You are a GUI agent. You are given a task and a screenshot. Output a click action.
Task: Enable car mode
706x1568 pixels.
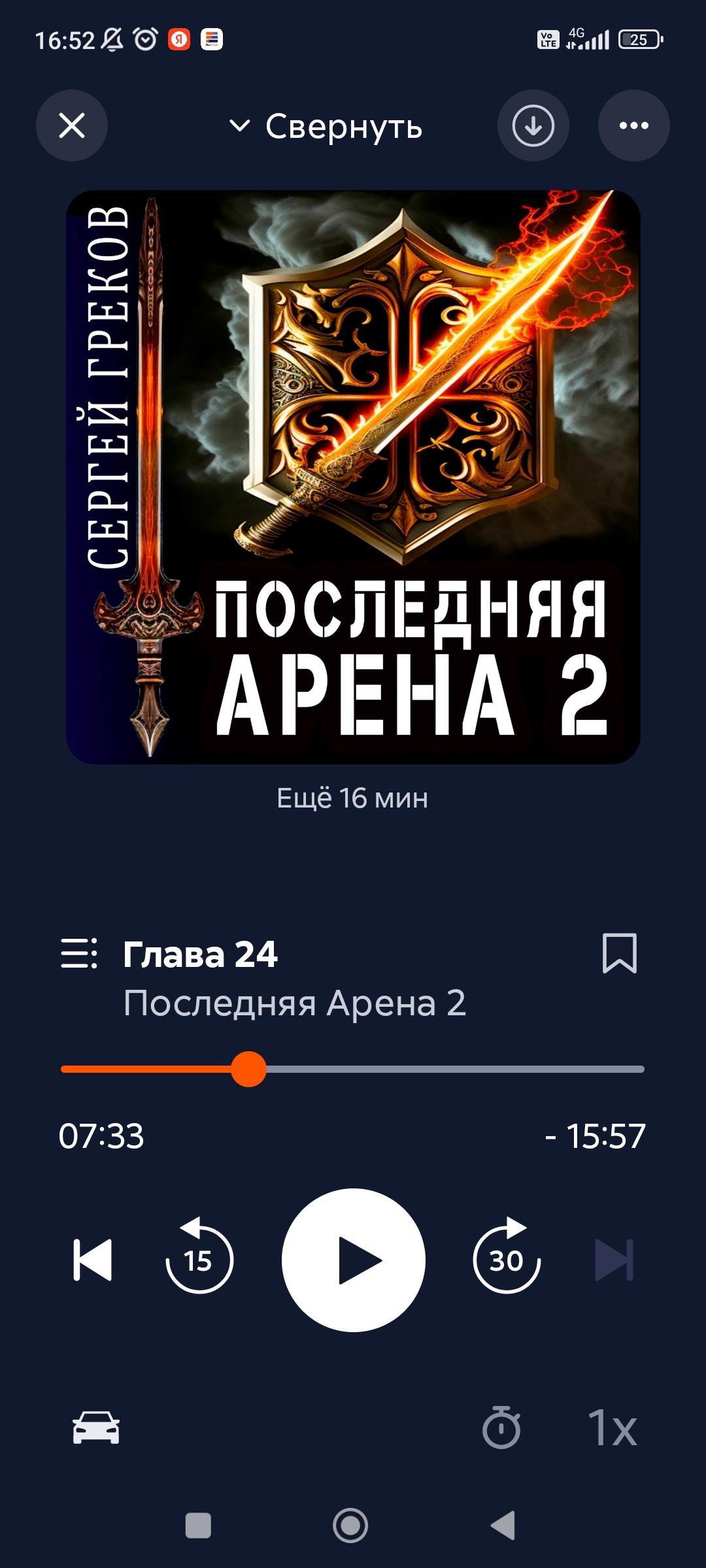point(96,1427)
